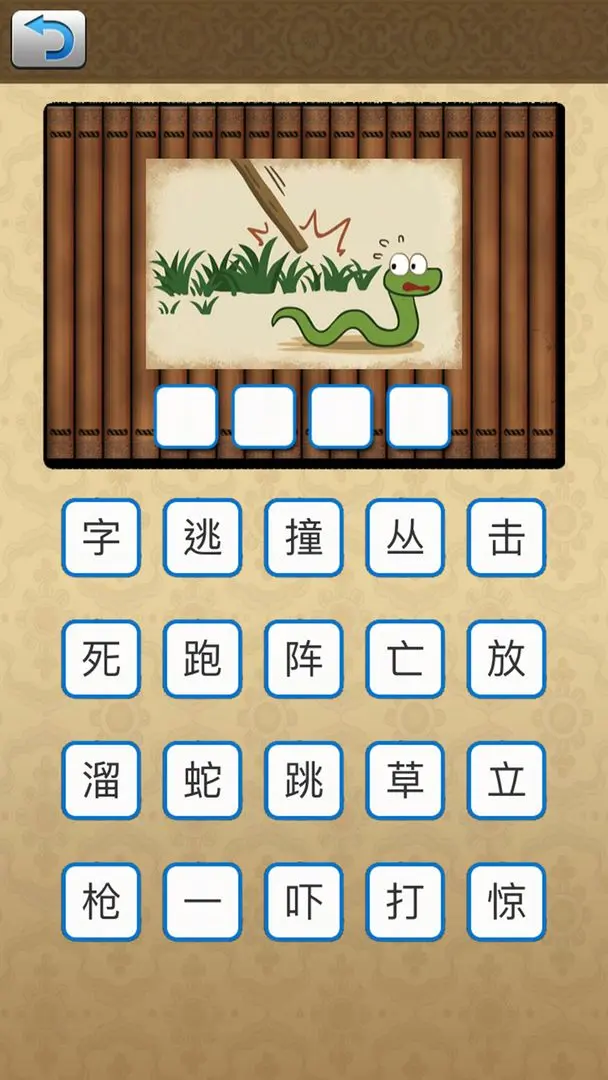Select the character 蛇

pyautogui.click(x=202, y=781)
